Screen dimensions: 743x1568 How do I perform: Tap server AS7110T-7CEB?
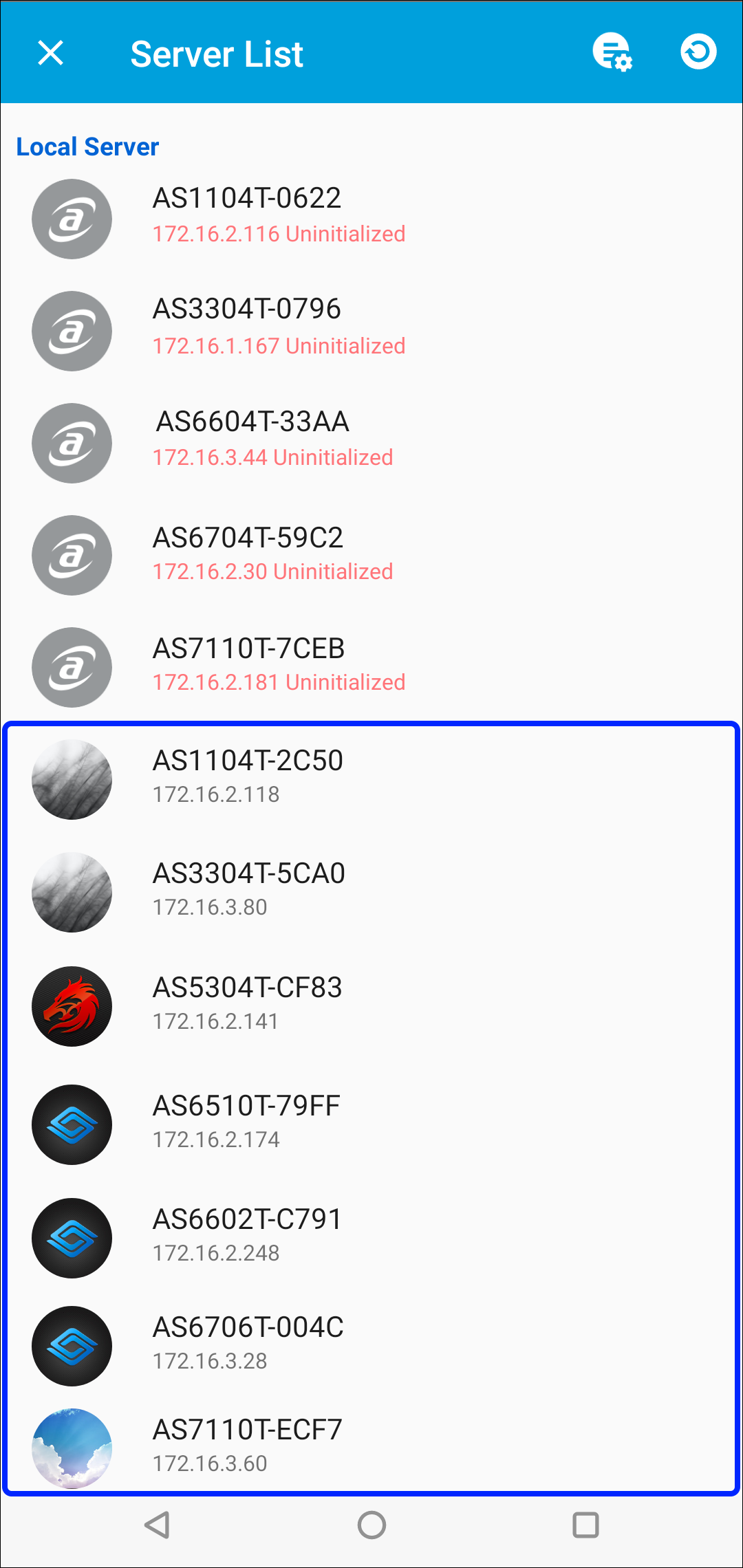pyautogui.click(x=371, y=666)
